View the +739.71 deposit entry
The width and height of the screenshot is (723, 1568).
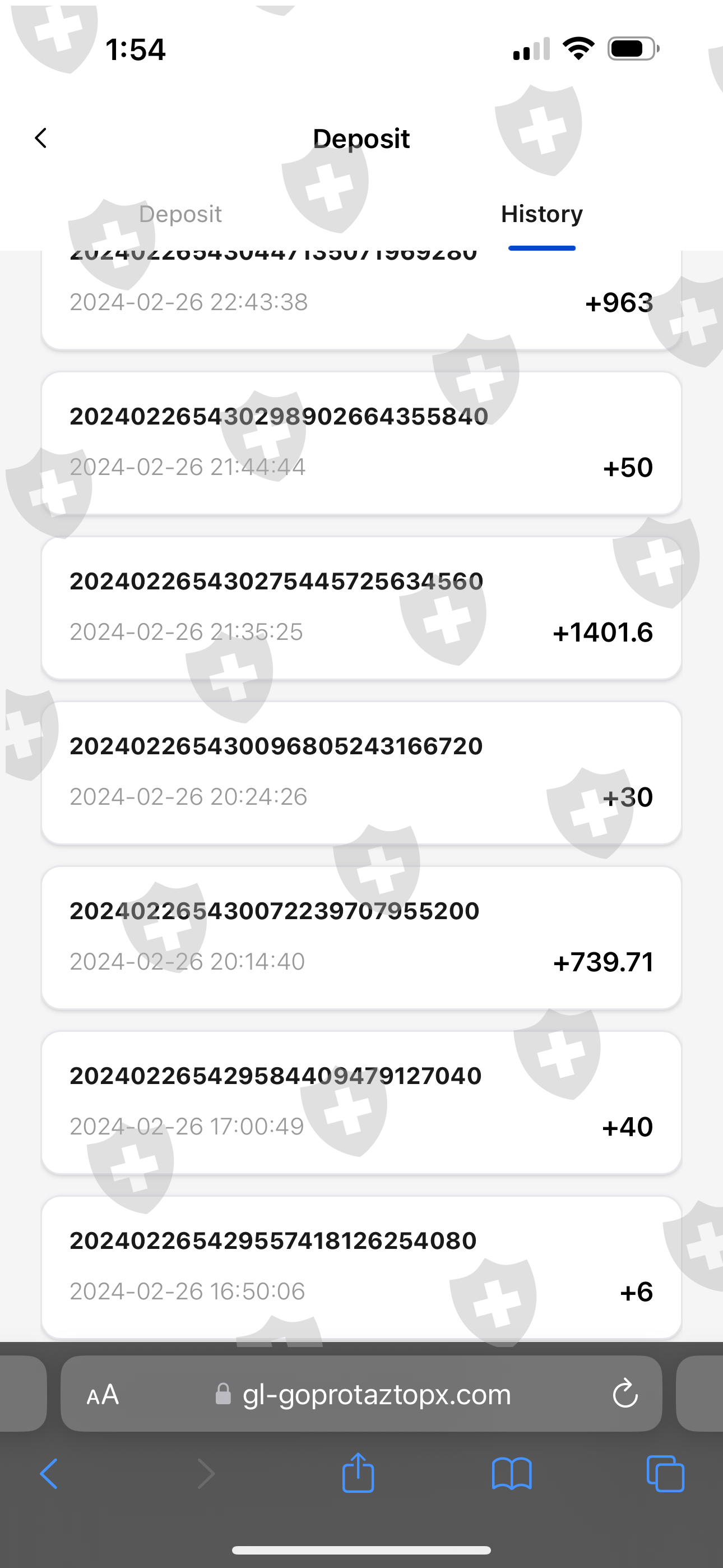[x=361, y=938]
